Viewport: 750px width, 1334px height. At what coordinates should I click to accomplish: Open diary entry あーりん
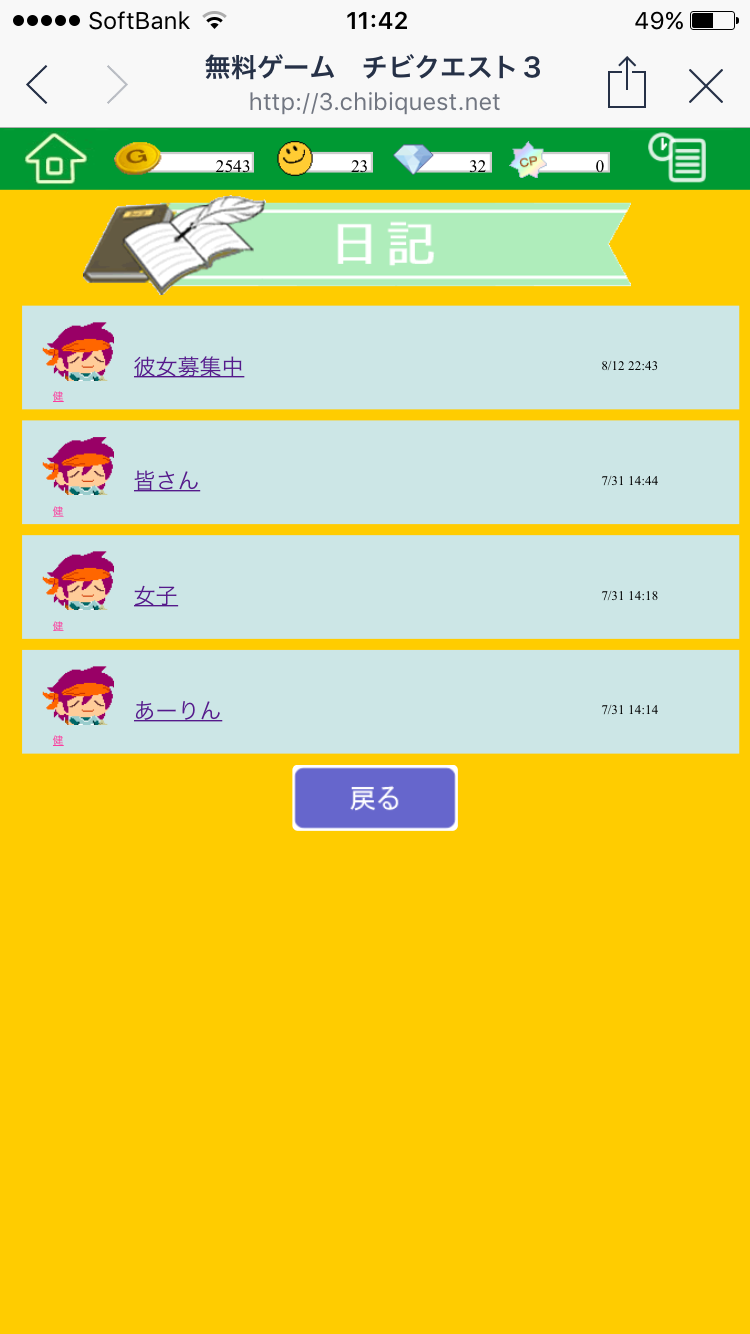pyautogui.click(x=178, y=711)
